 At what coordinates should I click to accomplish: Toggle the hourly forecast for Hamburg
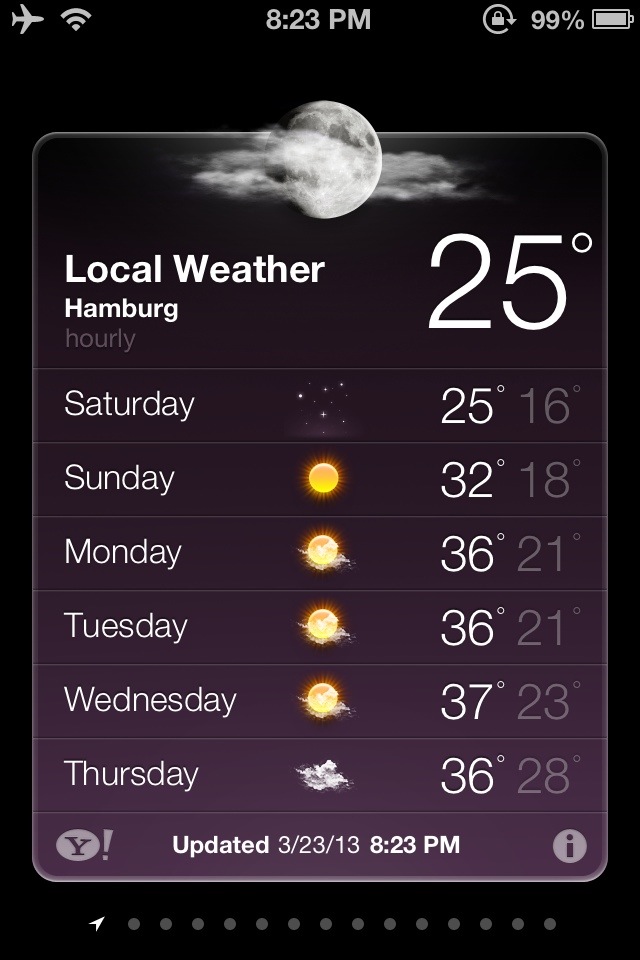tap(100, 339)
